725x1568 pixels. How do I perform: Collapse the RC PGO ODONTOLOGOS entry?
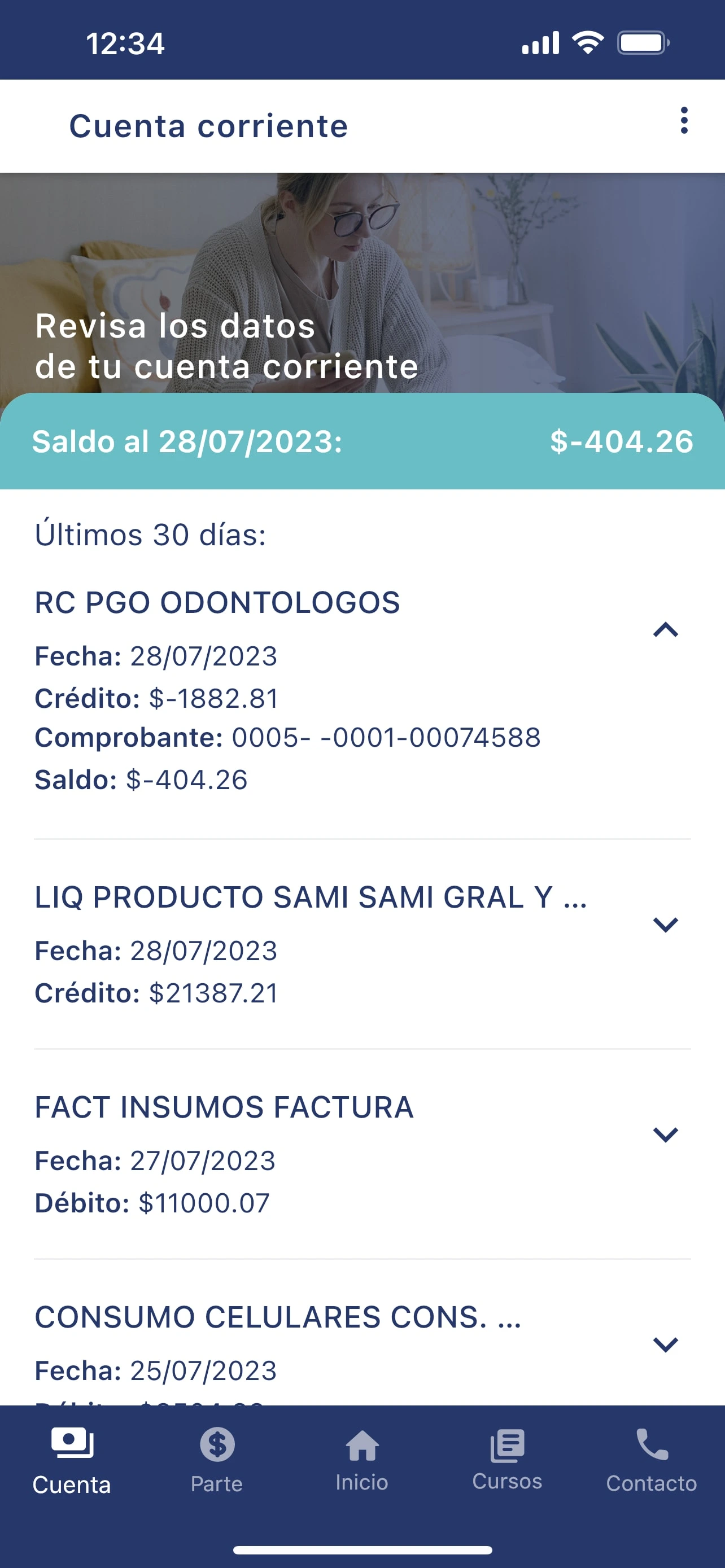[665, 630]
